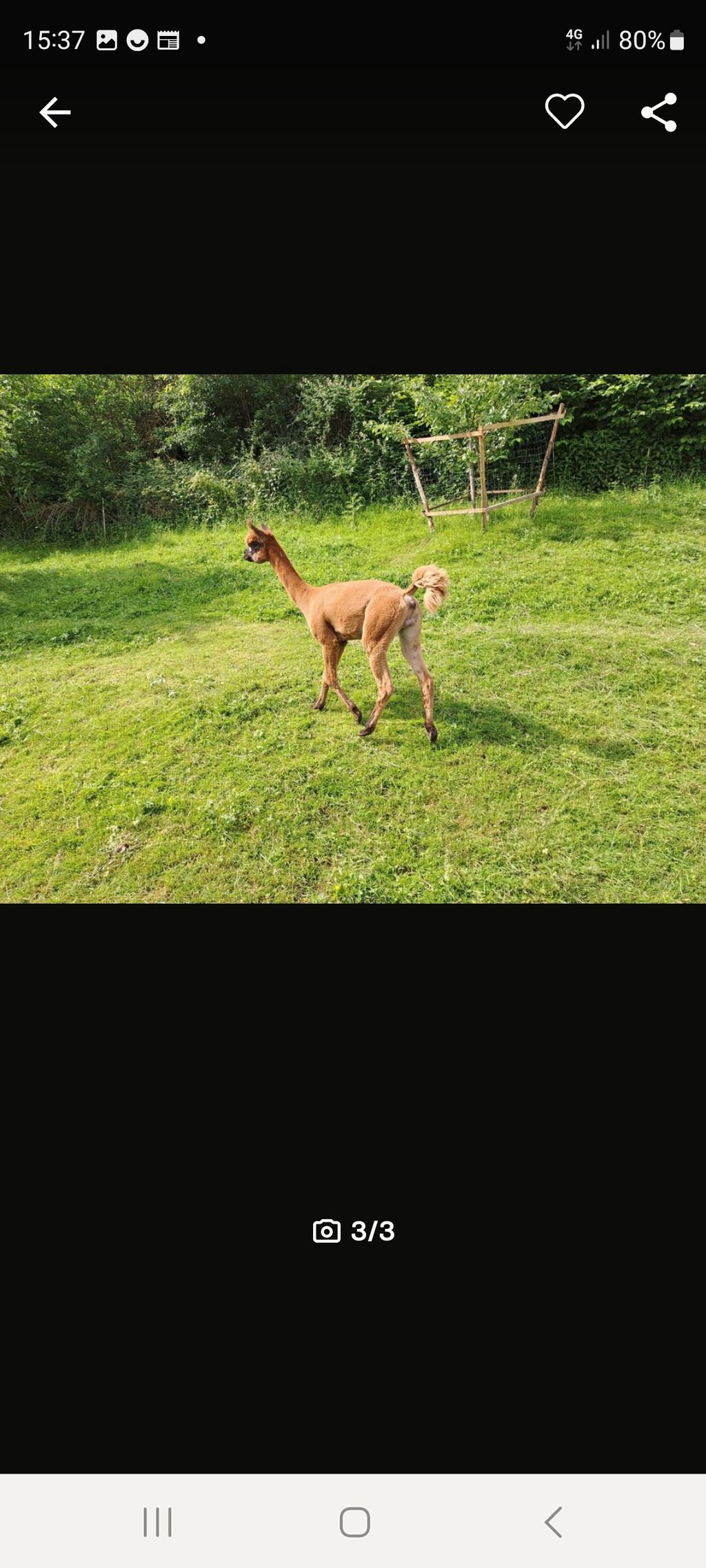Image resolution: width=706 pixels, height=1568 pixels.
Task: Go back using the top-left arrow
Action: pyautogui.click(x=55, y=112)
